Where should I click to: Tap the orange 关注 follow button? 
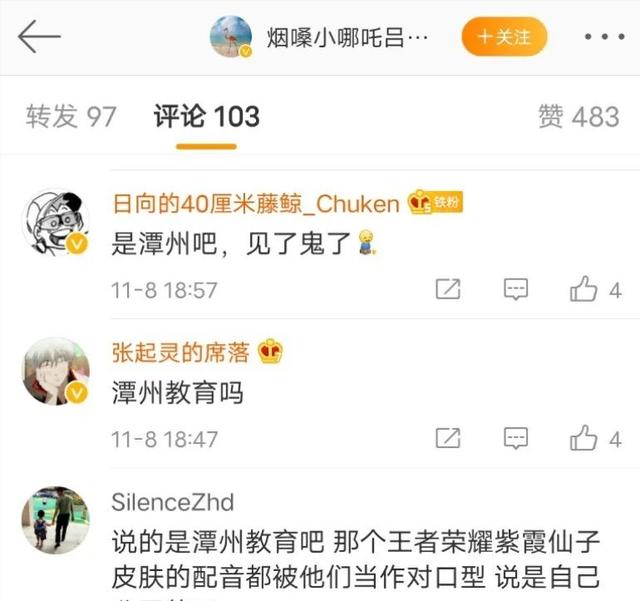[504, 37]
